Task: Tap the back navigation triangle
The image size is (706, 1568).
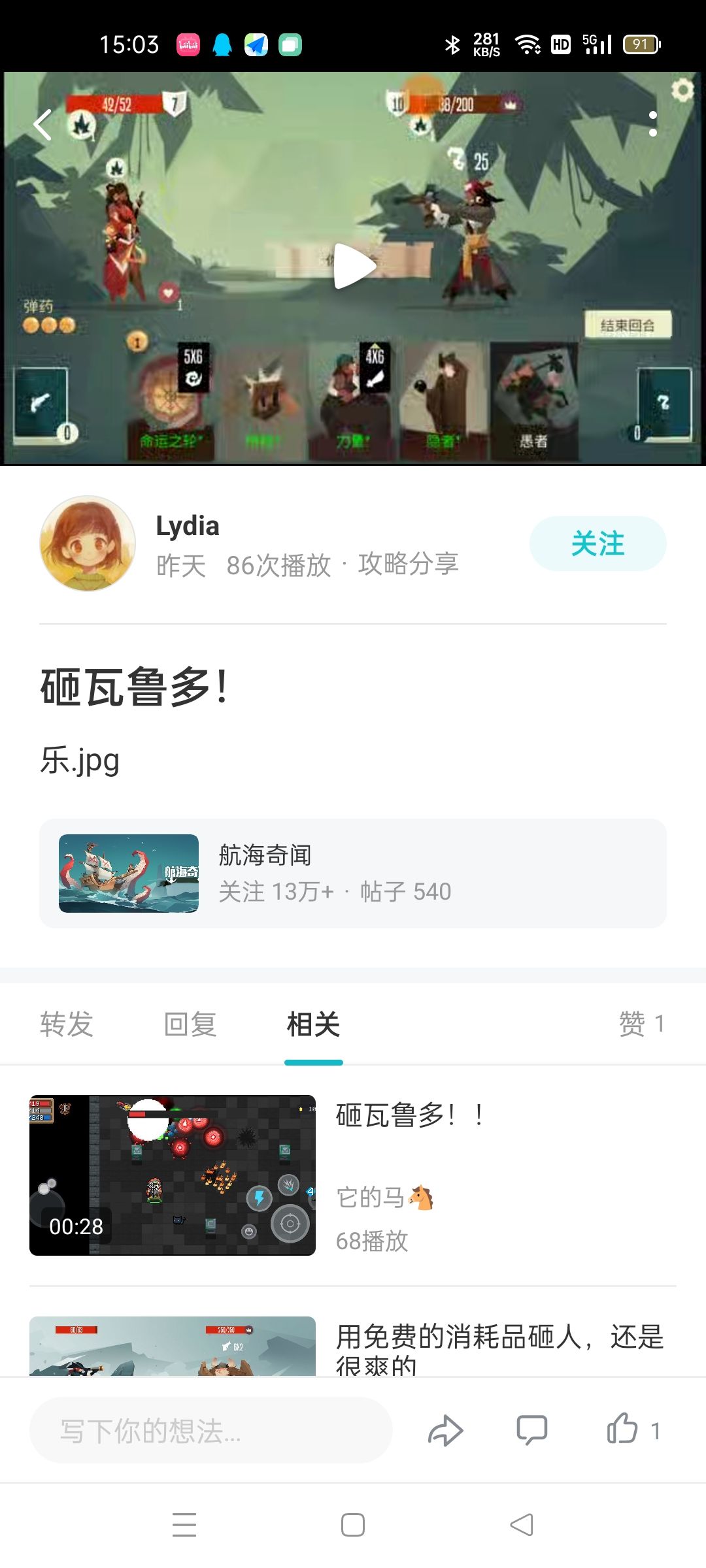Action: tap(520, 1523)
